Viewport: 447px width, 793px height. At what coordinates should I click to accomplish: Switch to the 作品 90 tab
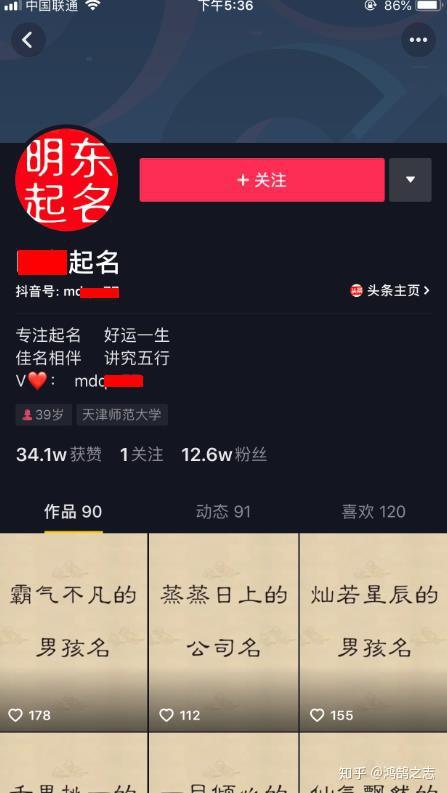[x=73, y=512]
